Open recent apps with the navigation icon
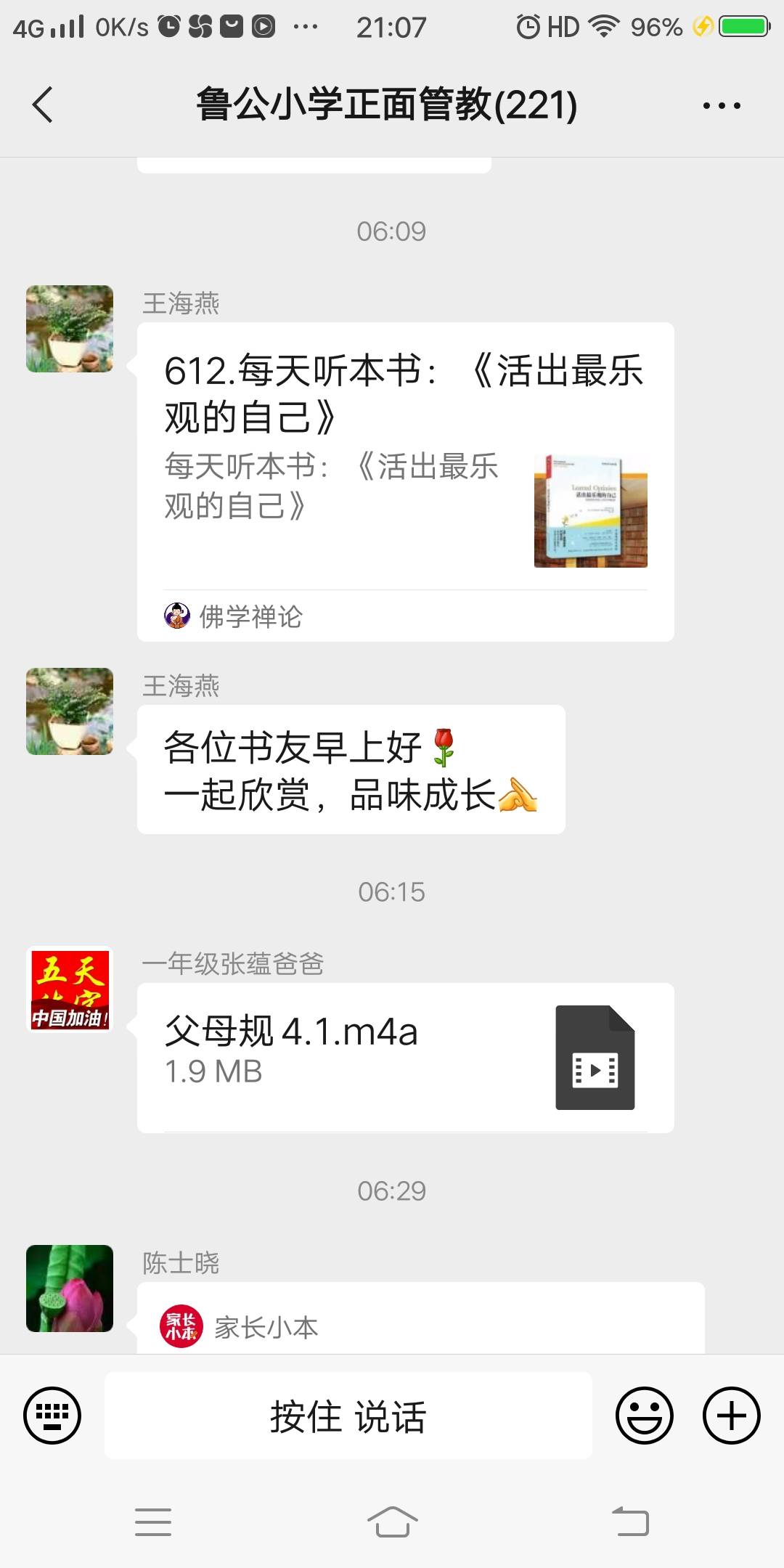 click(x=152, y=1522)
